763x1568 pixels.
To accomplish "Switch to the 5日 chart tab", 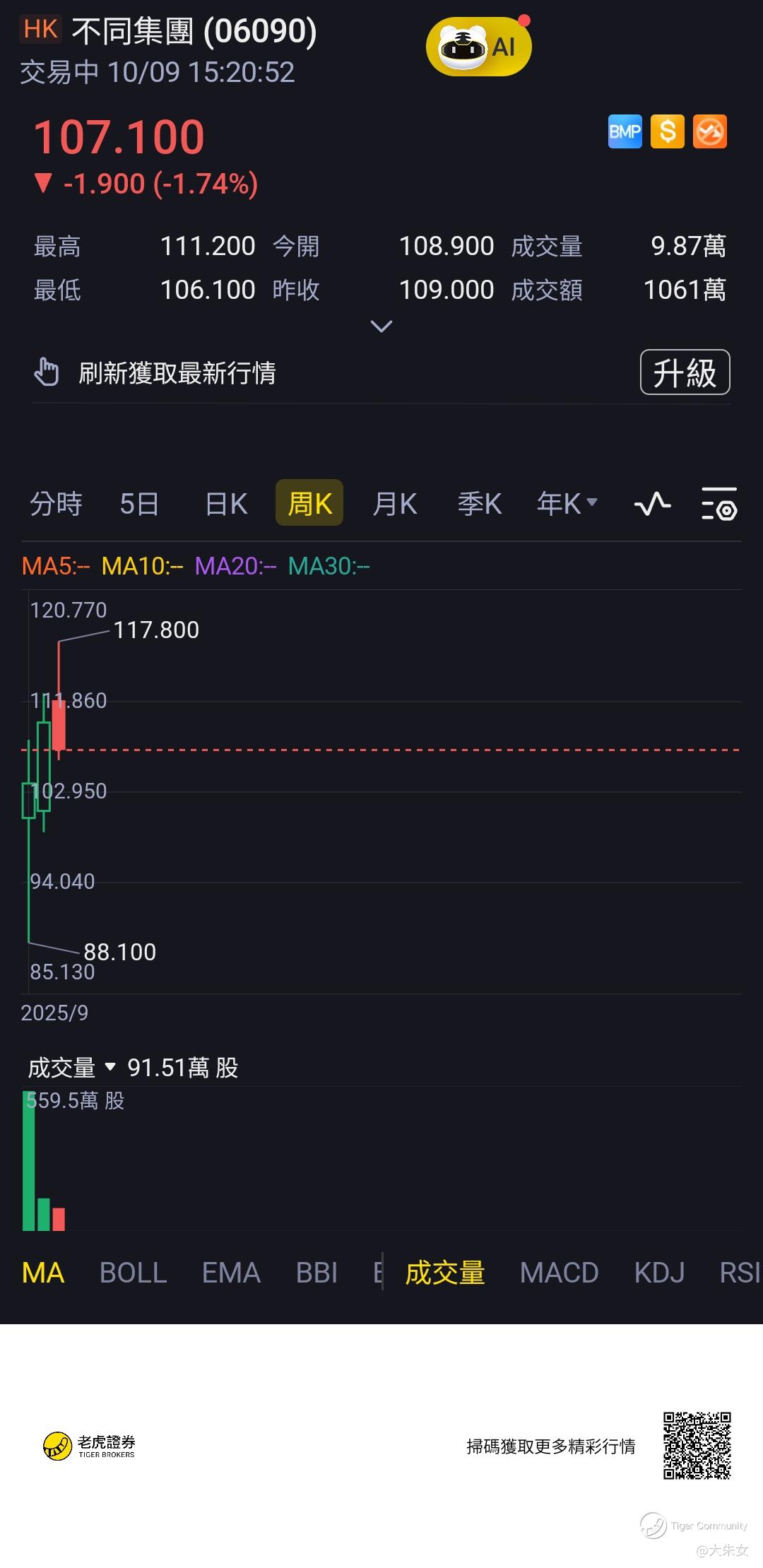I will click(138, 504).
